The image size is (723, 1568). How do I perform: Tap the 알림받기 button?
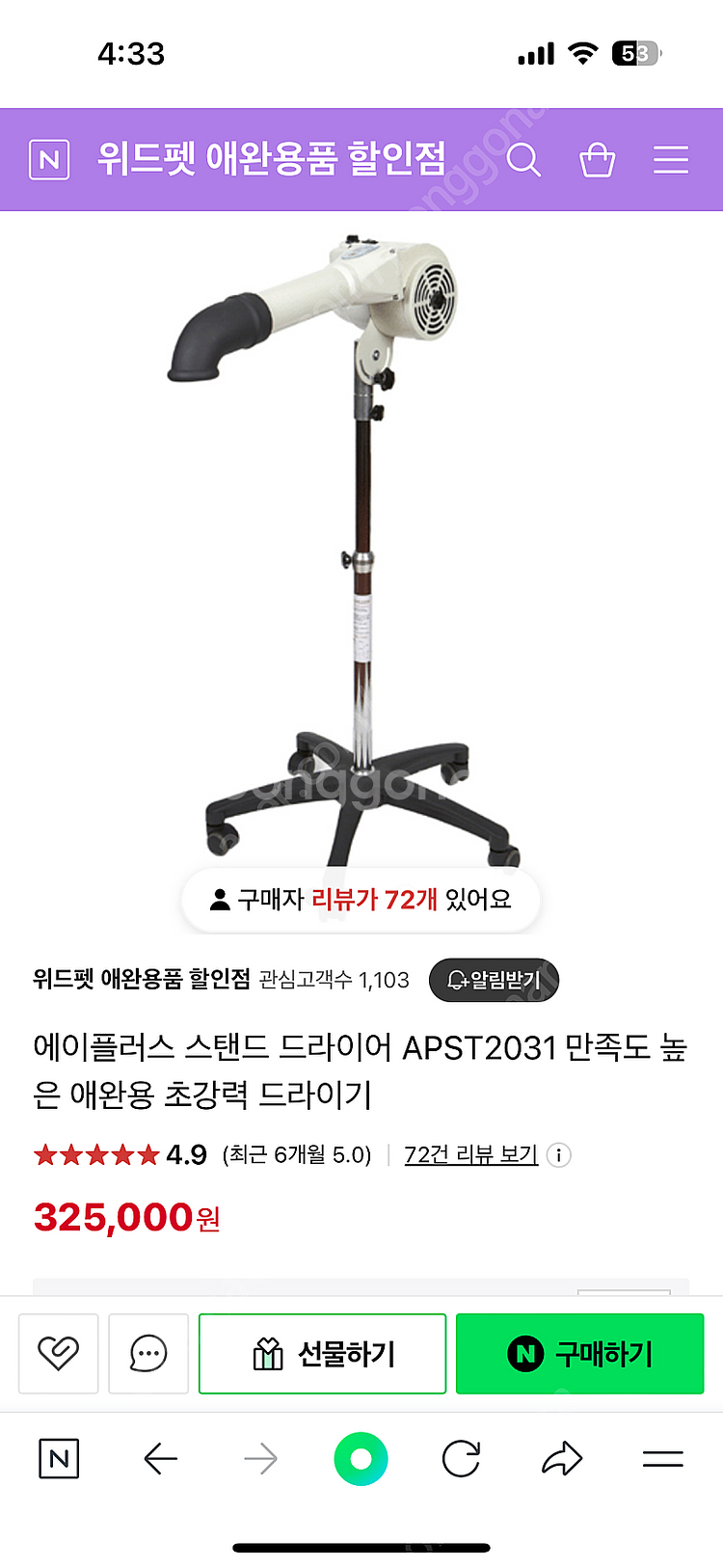click(494, 980)
